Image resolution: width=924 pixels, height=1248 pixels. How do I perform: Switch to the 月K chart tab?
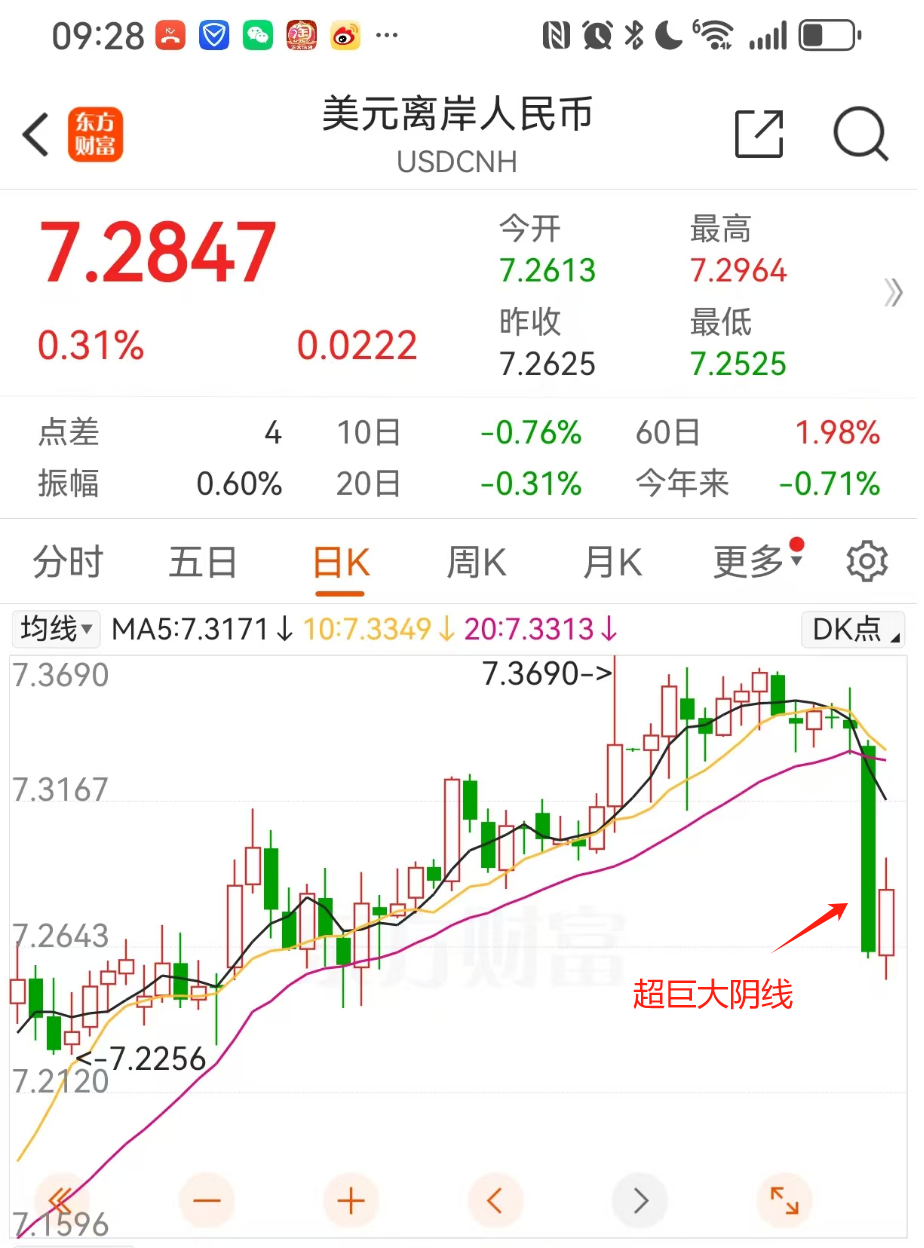pyautogui.click(x=612, y=563)
